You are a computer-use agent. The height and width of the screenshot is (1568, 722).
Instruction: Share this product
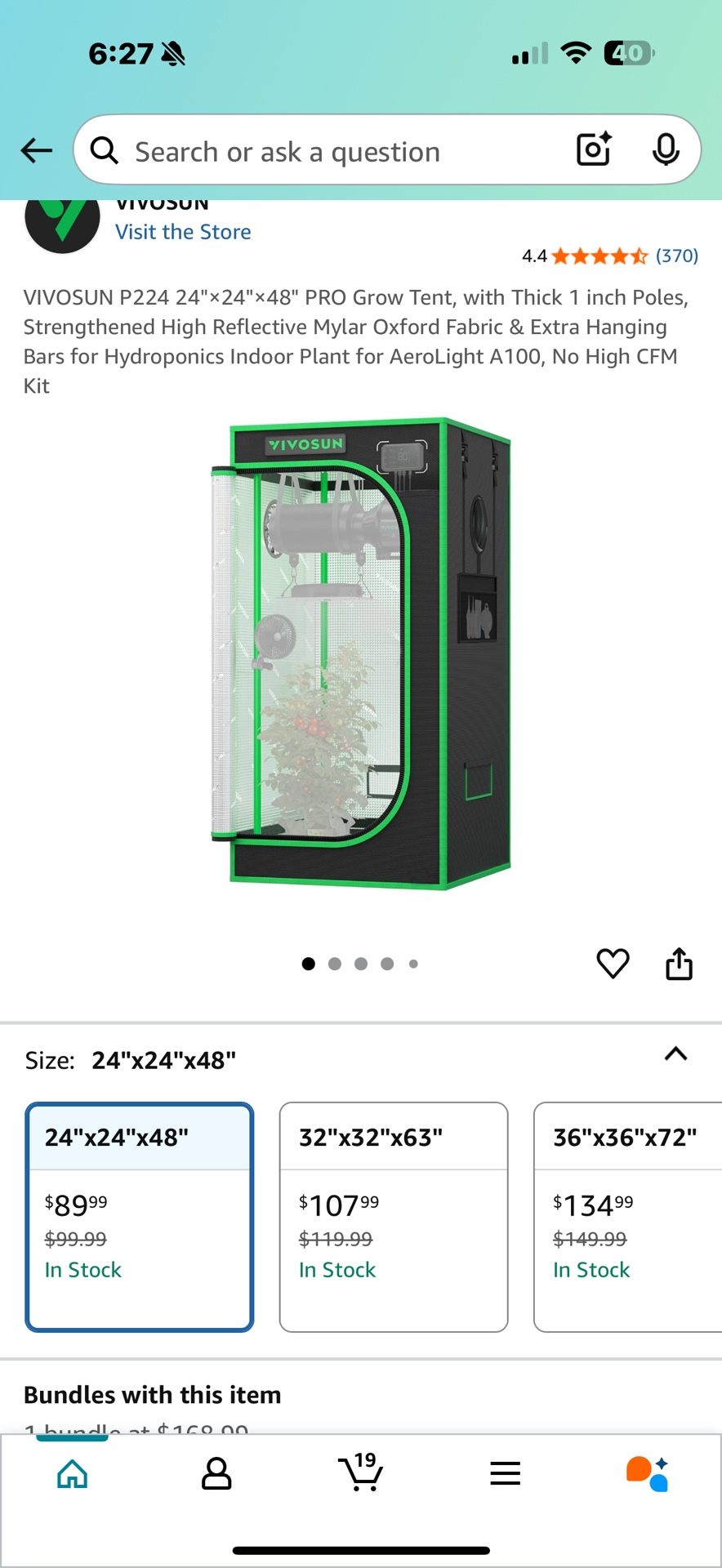coord(679,964)
